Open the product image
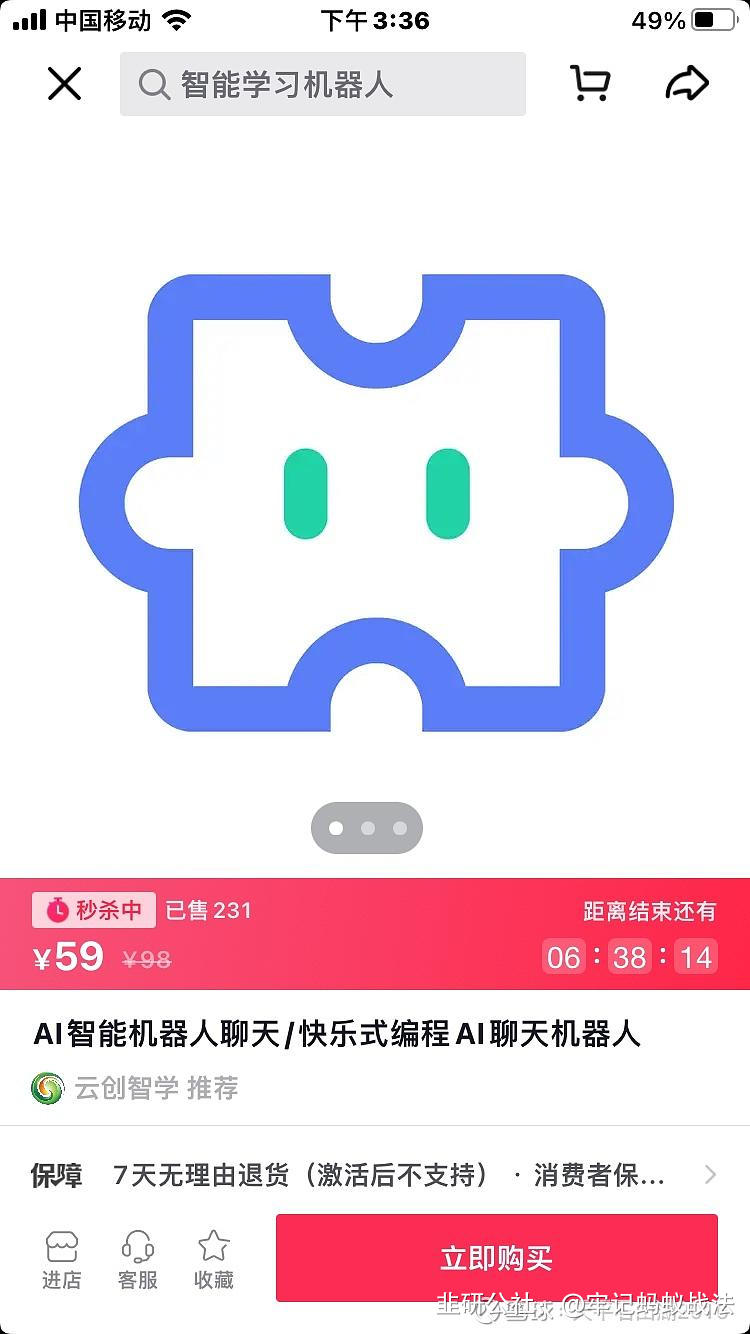This screenshot has width=750, height=1334. 375,500
